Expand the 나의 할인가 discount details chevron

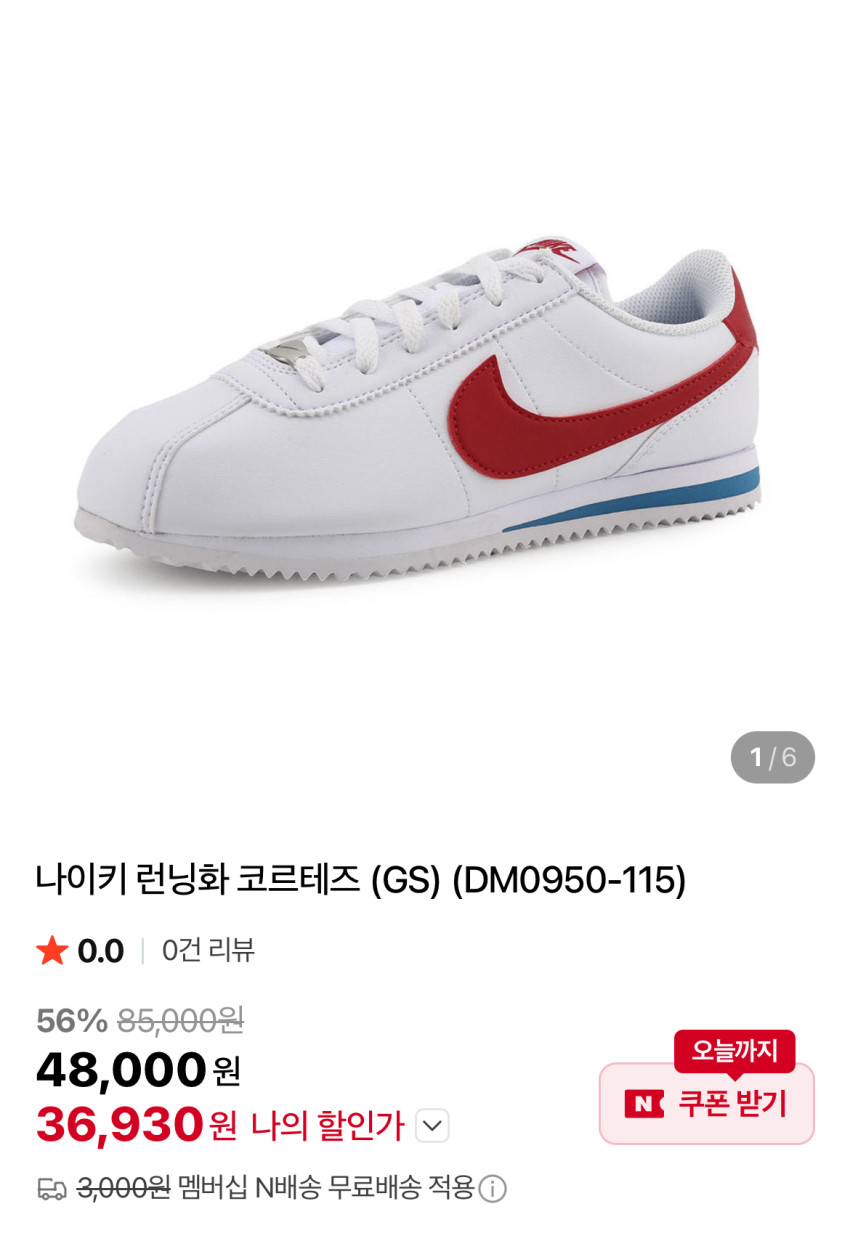coord(432,1126)
